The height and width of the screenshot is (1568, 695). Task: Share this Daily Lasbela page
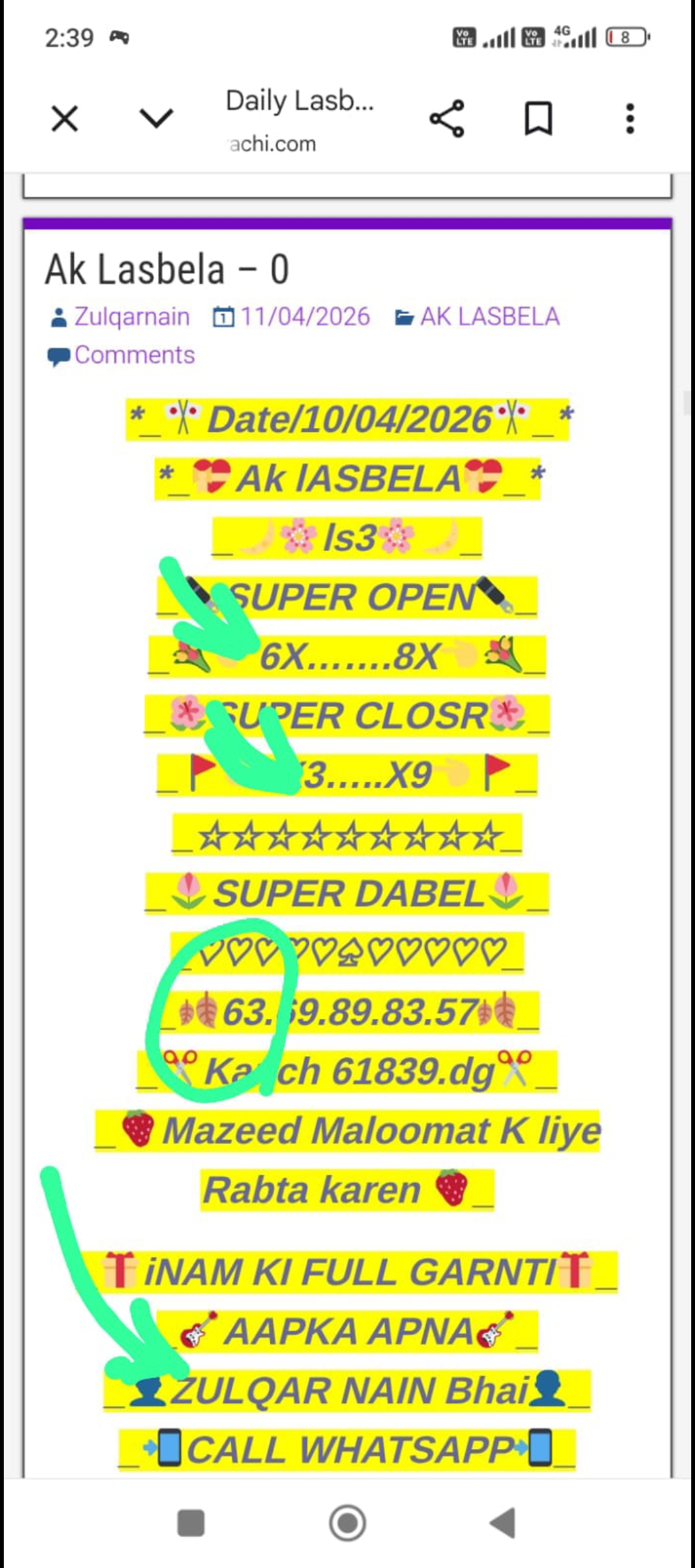coord(447,118)
